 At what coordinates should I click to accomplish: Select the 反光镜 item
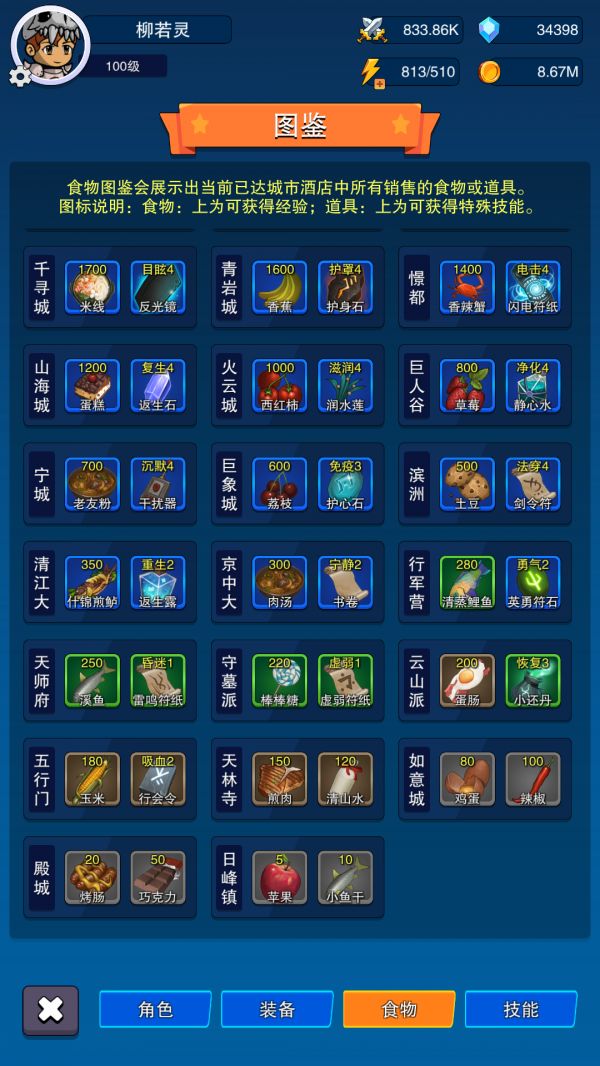[x=158, y=288]
